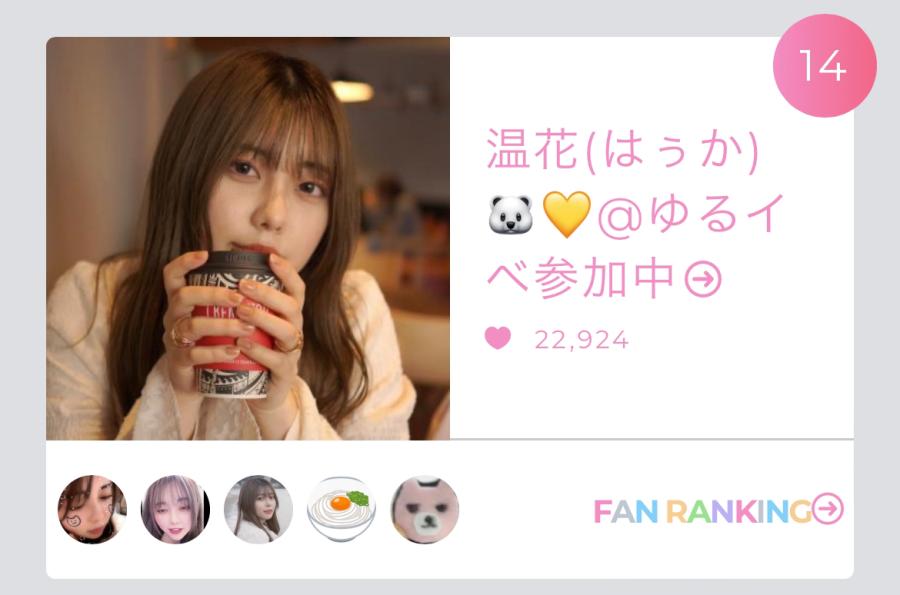This screenshot has height=595, width=900.
Task: Open the streamer's photo with the cup
Action: click(248, 239)
